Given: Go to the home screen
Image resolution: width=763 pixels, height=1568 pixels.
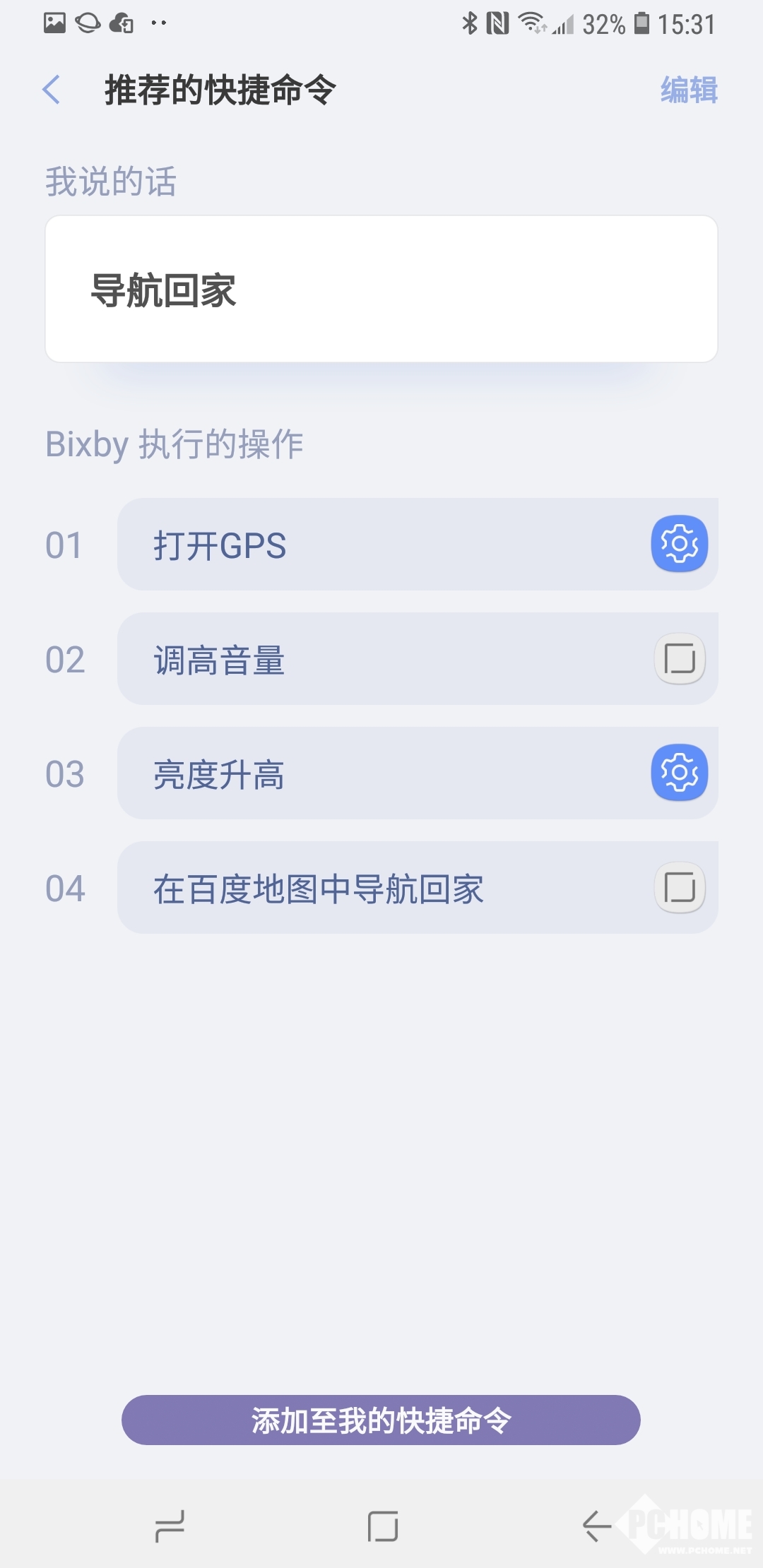Looking at the screenshot, I should [383, 1526].
